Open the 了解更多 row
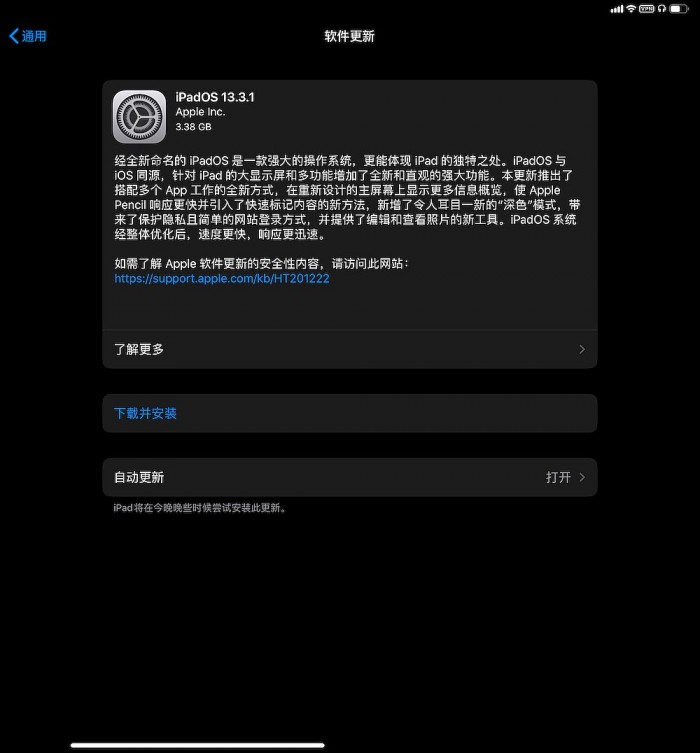700x753 pixels. tap(349, 349)
